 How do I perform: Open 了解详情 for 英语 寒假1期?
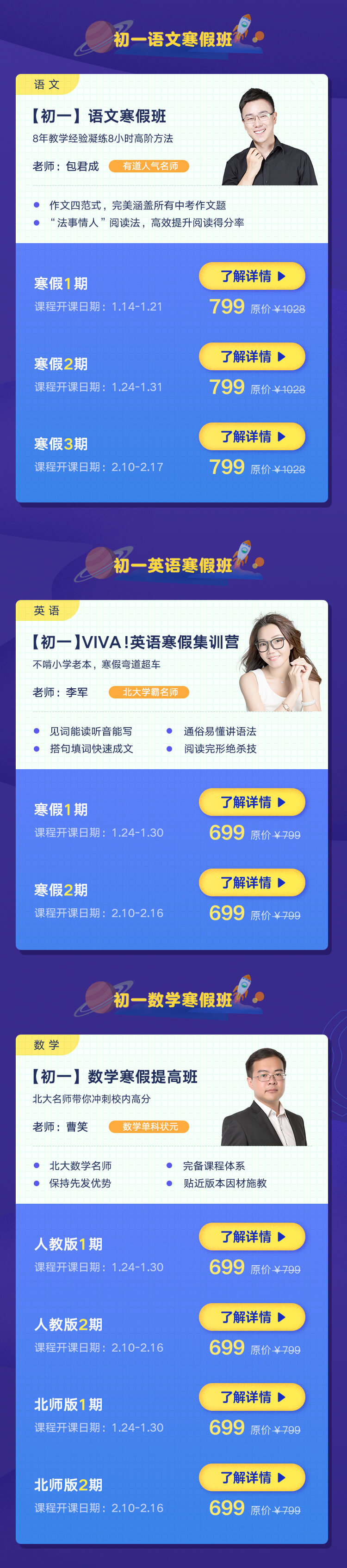coord(251,802)
